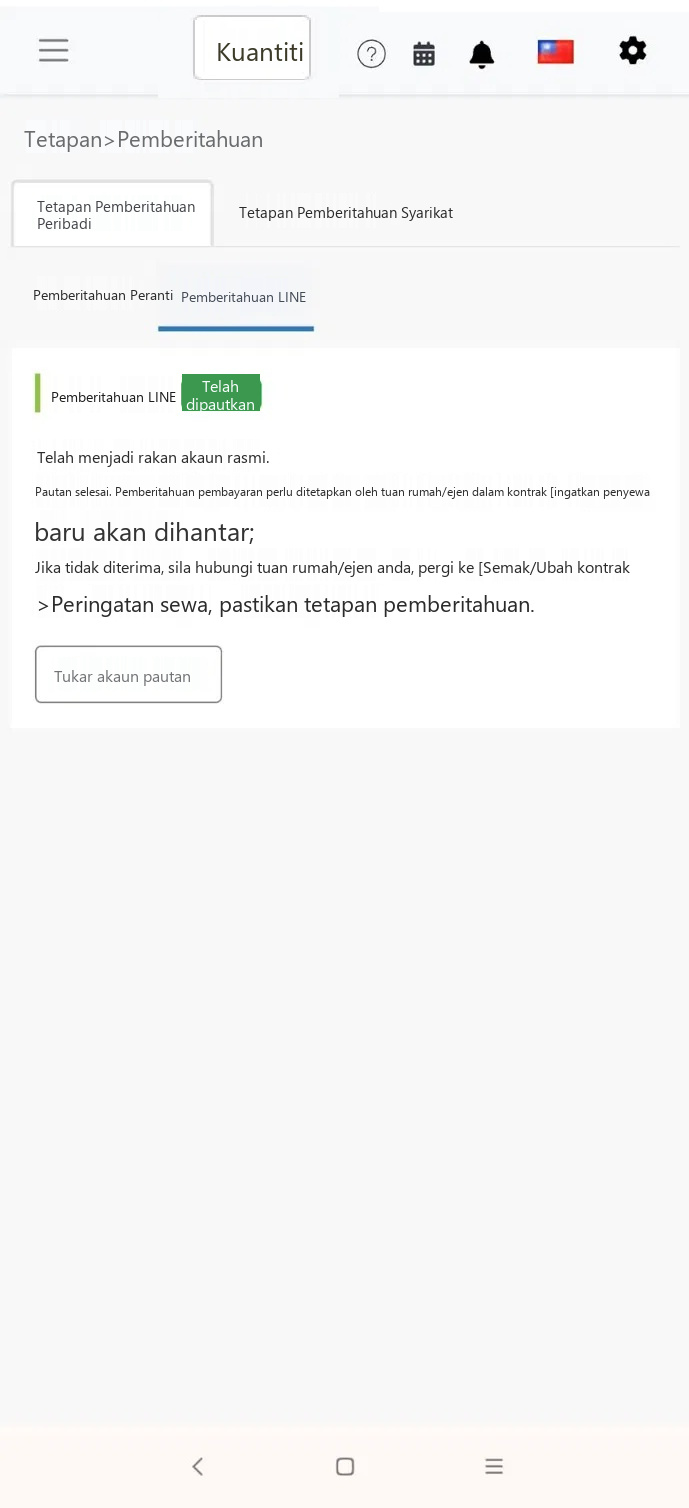Viewport: 689px width, 1508px height.
Task: Select the Pemberitahuan LINE tab
Action: [x=243, y=297]
